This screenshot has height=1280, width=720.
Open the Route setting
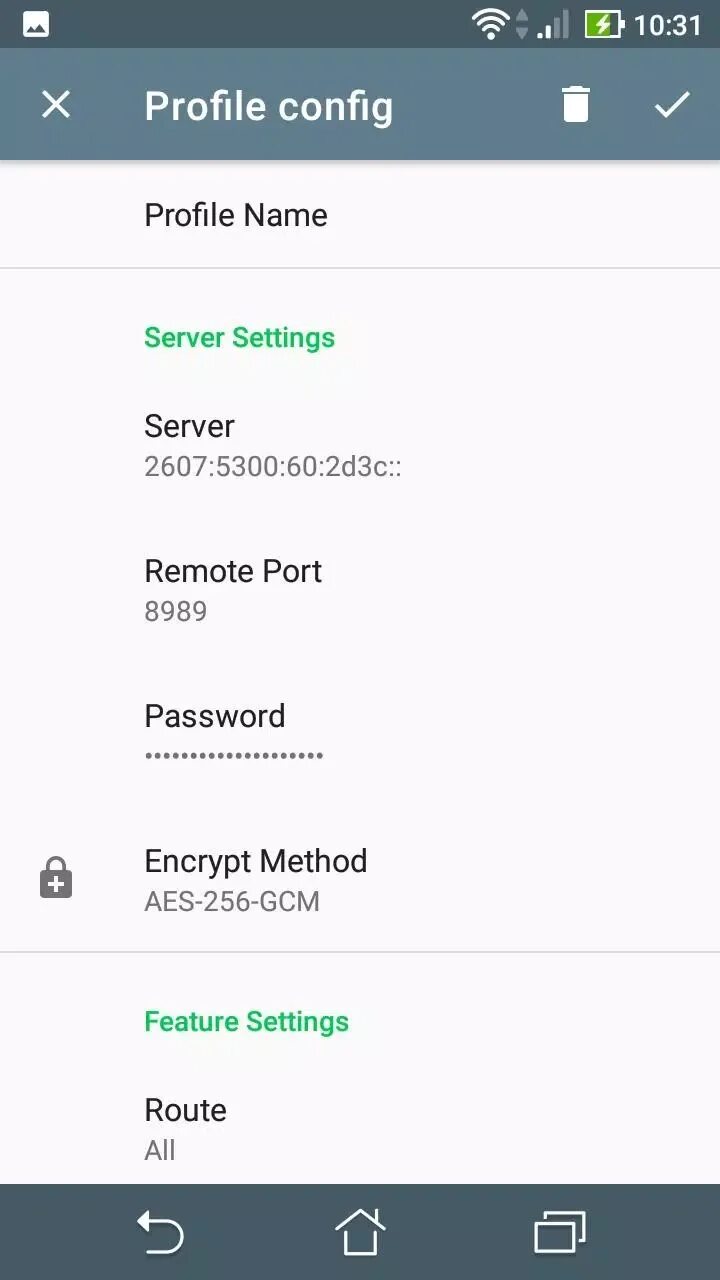pyautogui.click(x=360, y=1128)
